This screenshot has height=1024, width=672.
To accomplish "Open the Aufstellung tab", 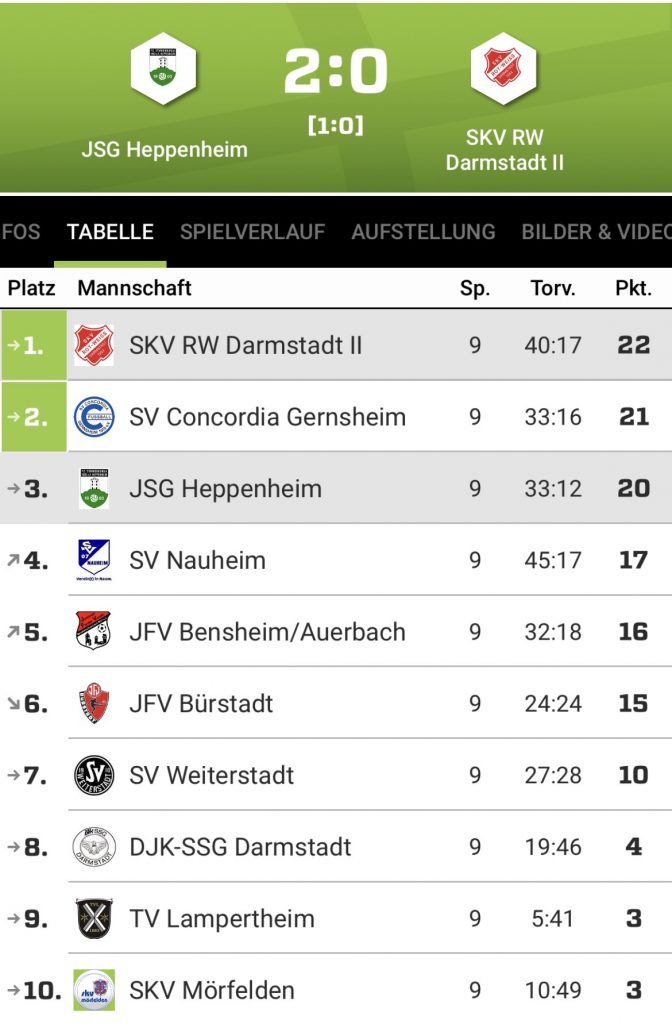I will [423, 232].
